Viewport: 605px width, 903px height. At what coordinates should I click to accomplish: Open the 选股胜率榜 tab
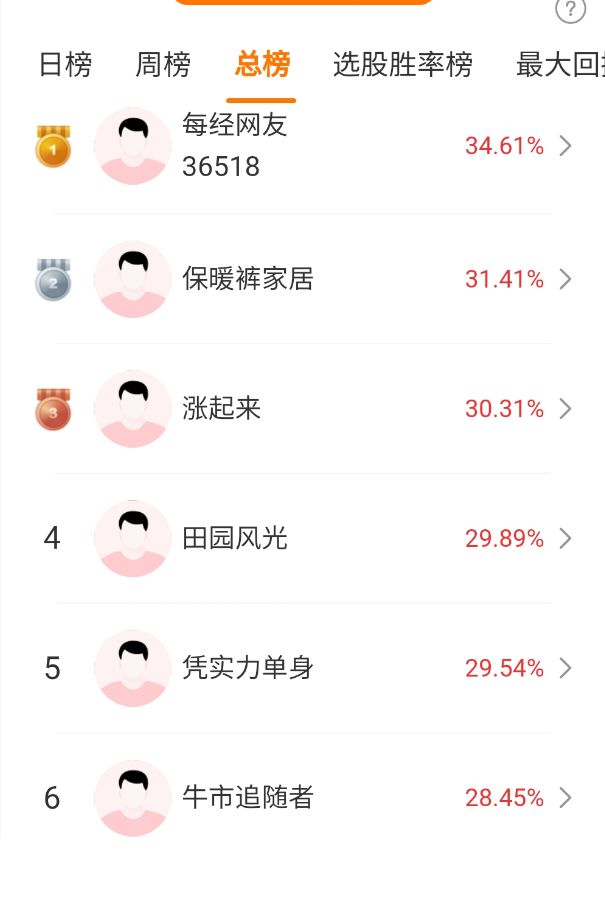point(403,65)
